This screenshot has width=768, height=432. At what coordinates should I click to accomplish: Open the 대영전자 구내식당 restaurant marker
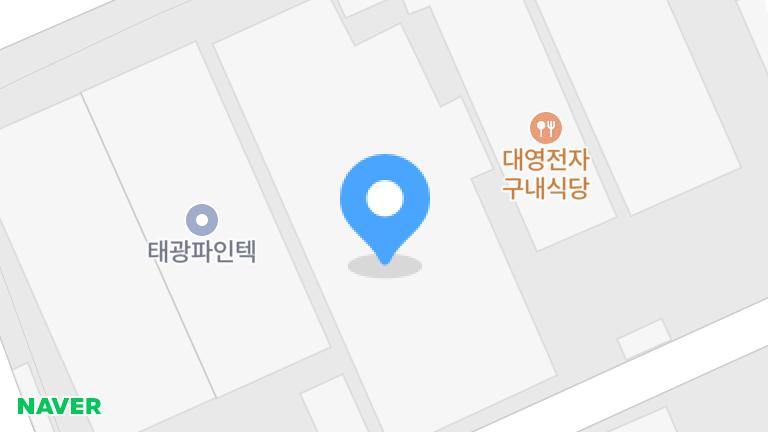[545, 127]
